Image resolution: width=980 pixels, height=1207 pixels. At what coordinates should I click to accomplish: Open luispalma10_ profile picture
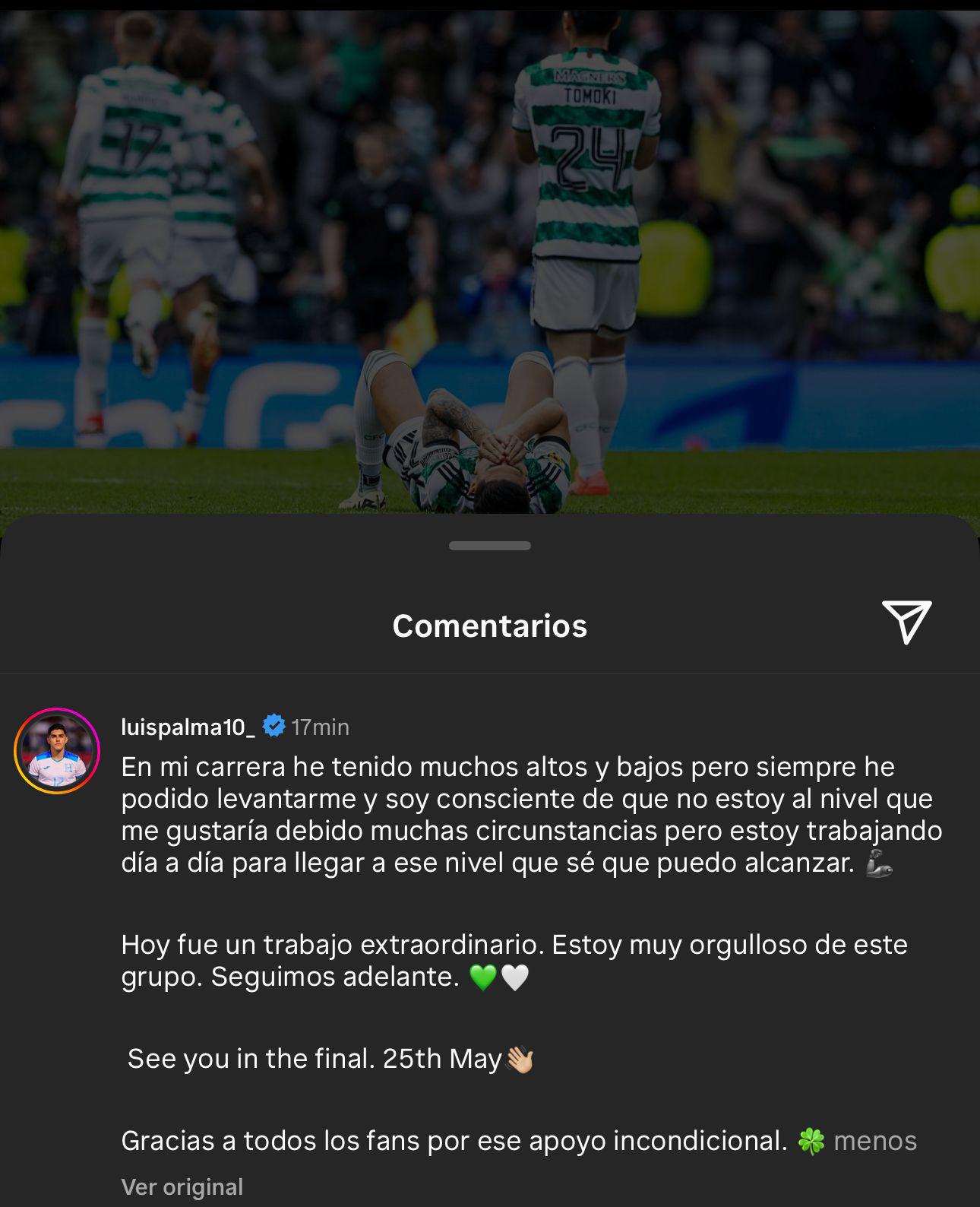(57, 751)
